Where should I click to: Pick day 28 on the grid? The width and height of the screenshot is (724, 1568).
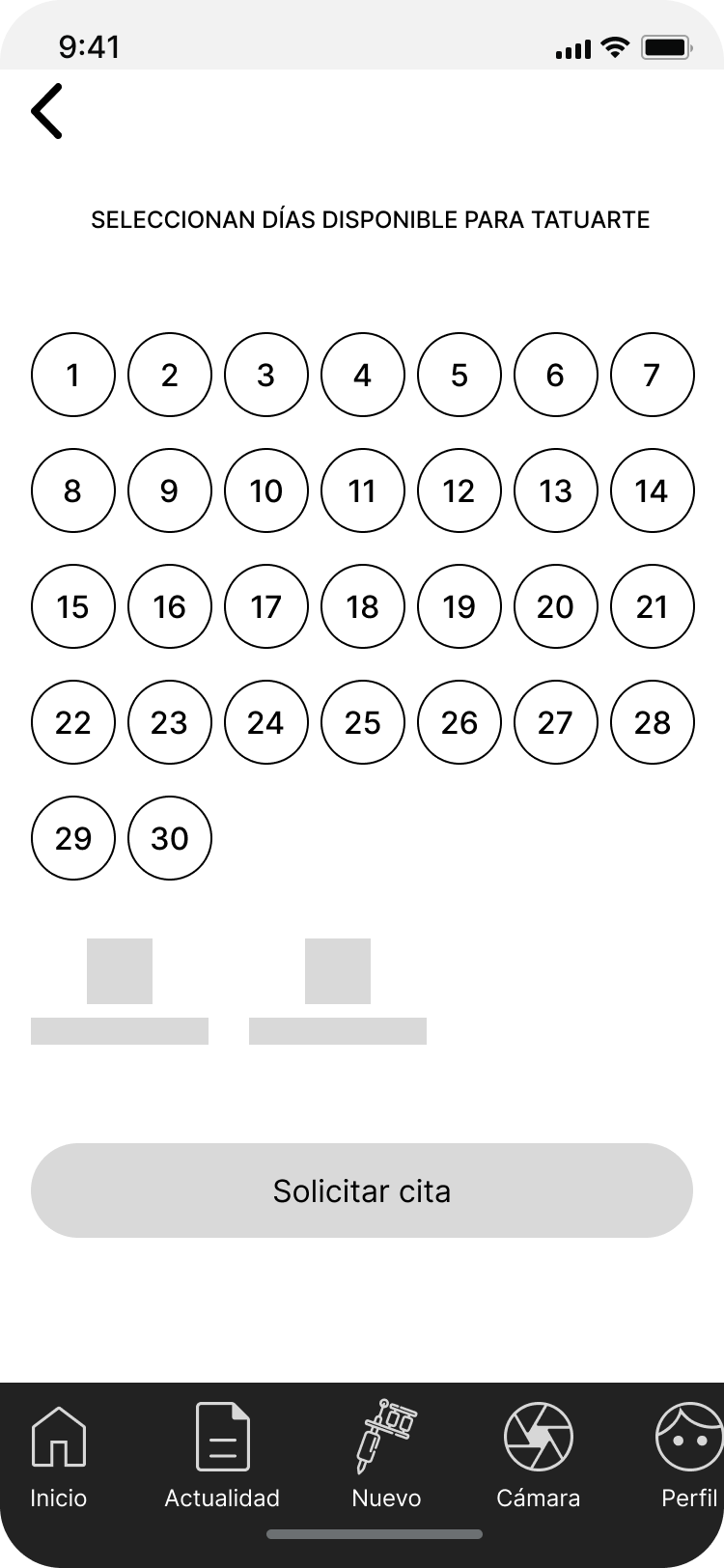(652, 722)
